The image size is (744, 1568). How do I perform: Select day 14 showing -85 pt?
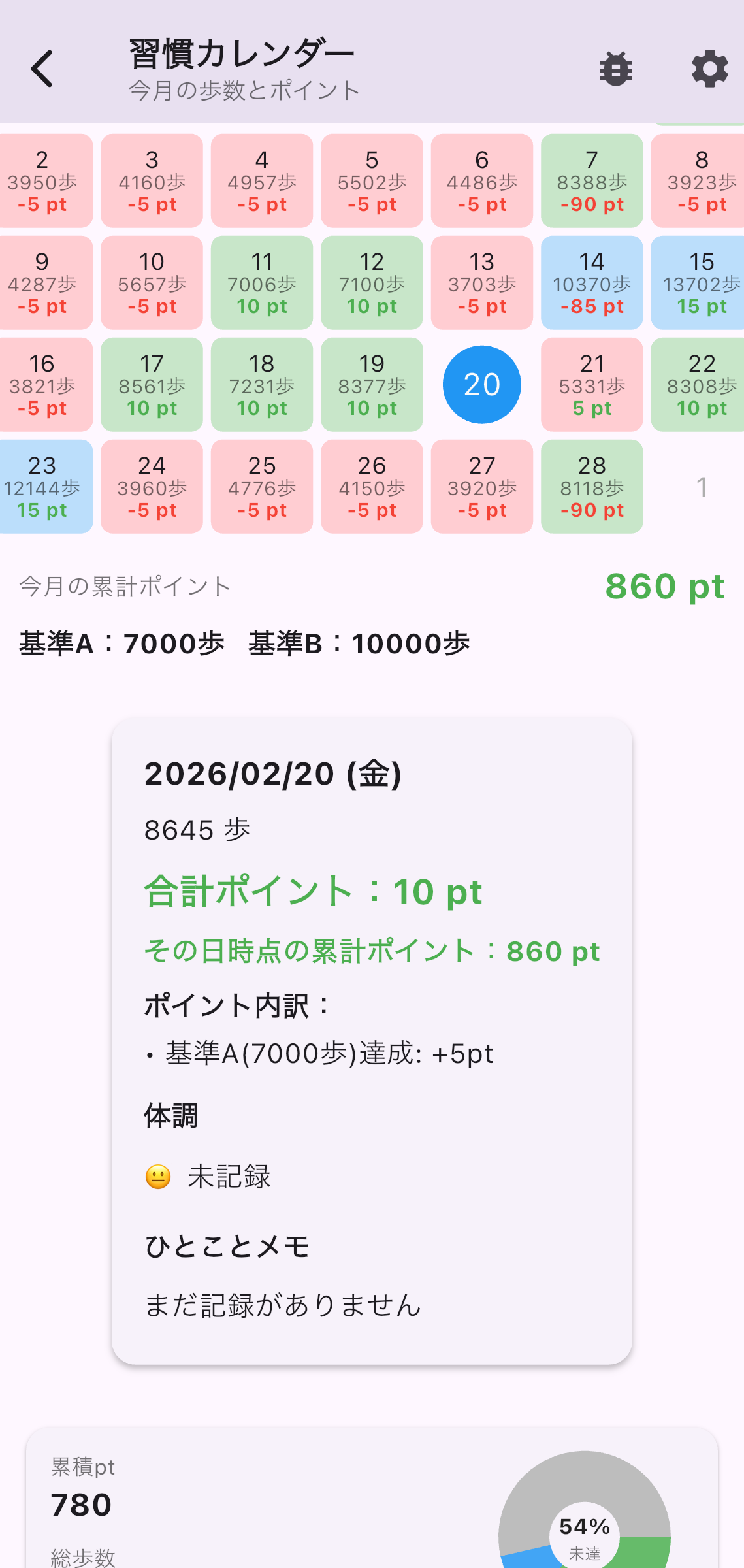(591, 282)
